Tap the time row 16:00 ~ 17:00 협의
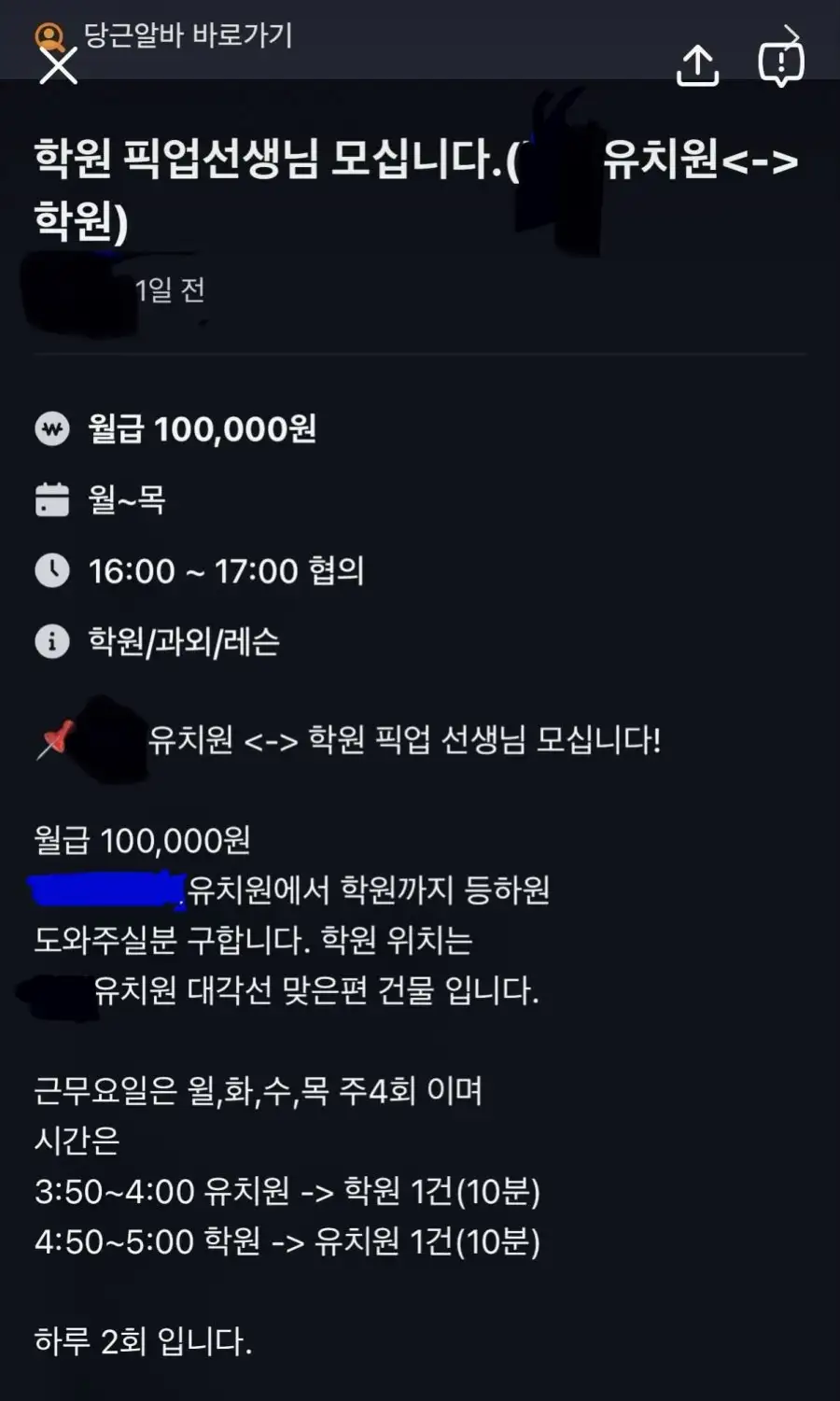840x1401 pixels. 224,571
